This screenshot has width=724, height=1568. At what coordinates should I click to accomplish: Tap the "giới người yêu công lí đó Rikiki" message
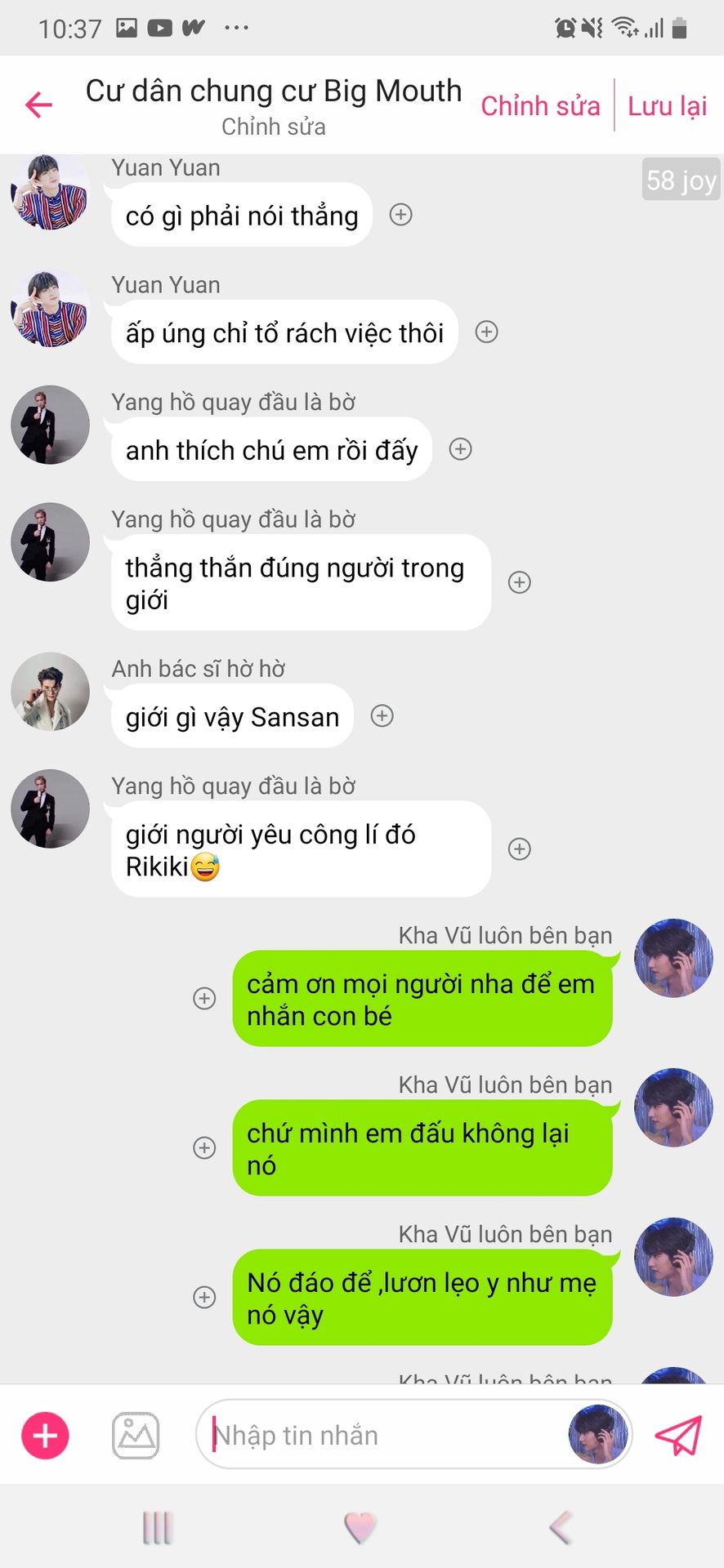pyautogui.click(x=301, y=849)
